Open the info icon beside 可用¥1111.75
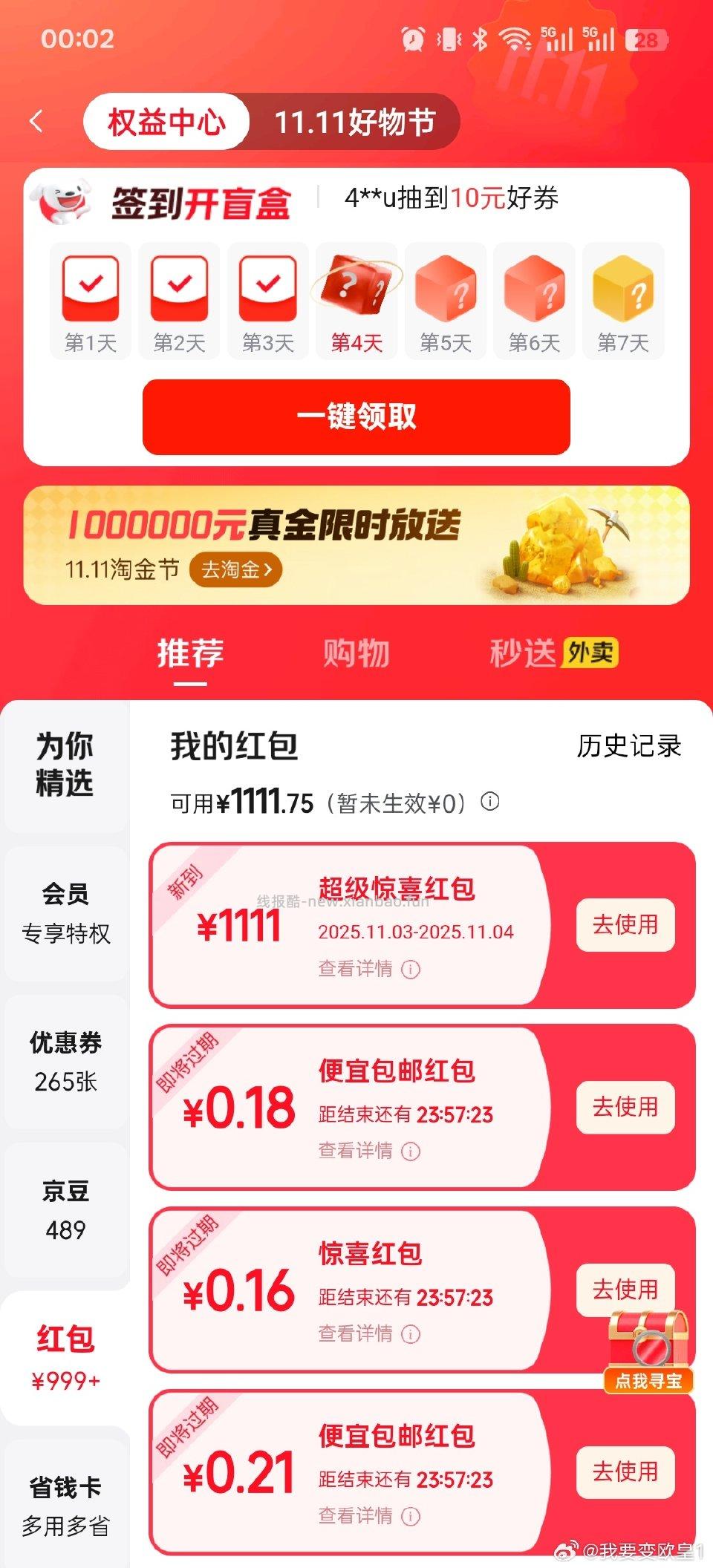Viewport: 713px width, 1568px height. point(491,803)
